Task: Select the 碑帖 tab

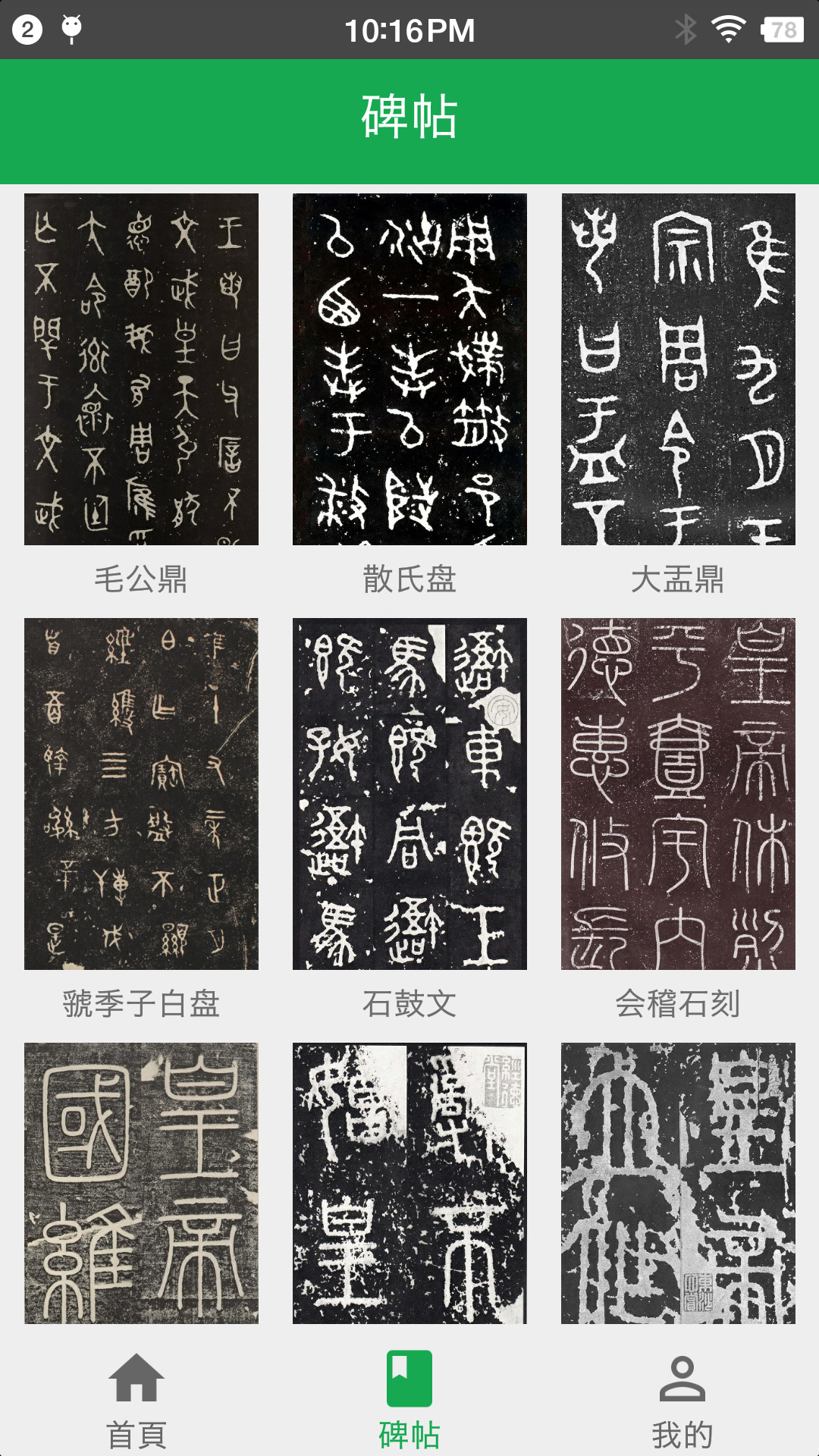Action: (x=409, y=1400)
